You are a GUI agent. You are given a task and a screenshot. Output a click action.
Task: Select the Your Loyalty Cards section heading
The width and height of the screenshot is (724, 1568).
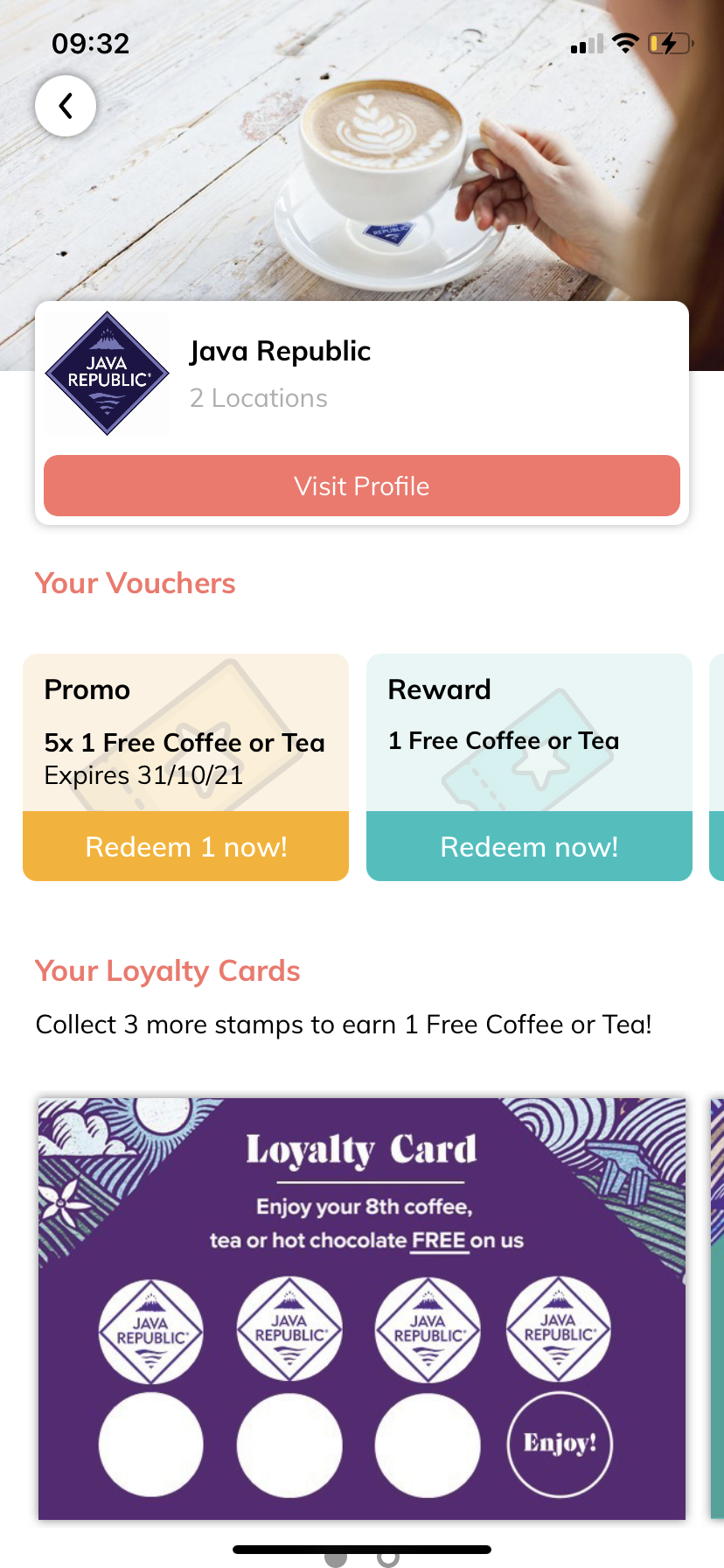coord(167,971)
